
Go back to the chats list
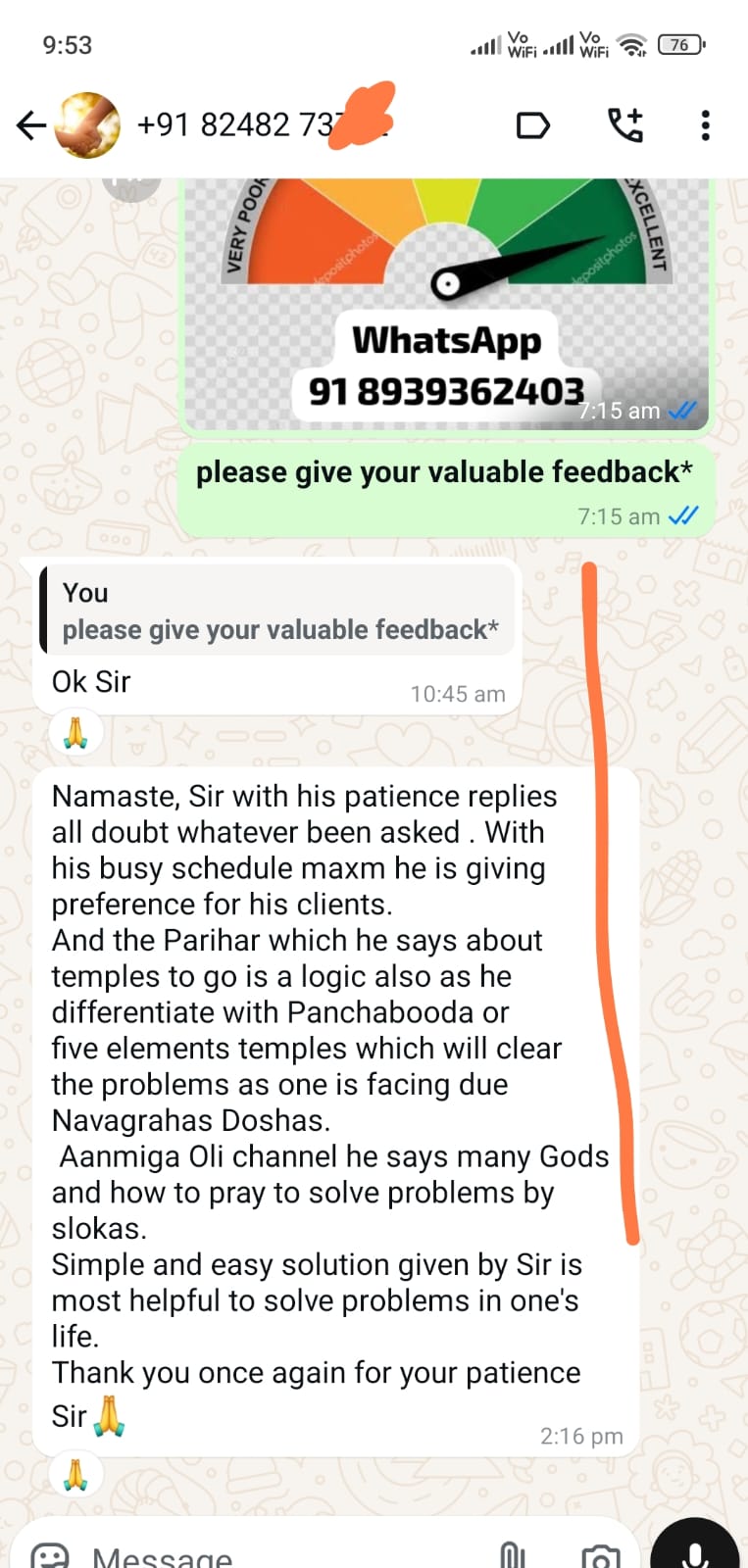pos(31,125)
